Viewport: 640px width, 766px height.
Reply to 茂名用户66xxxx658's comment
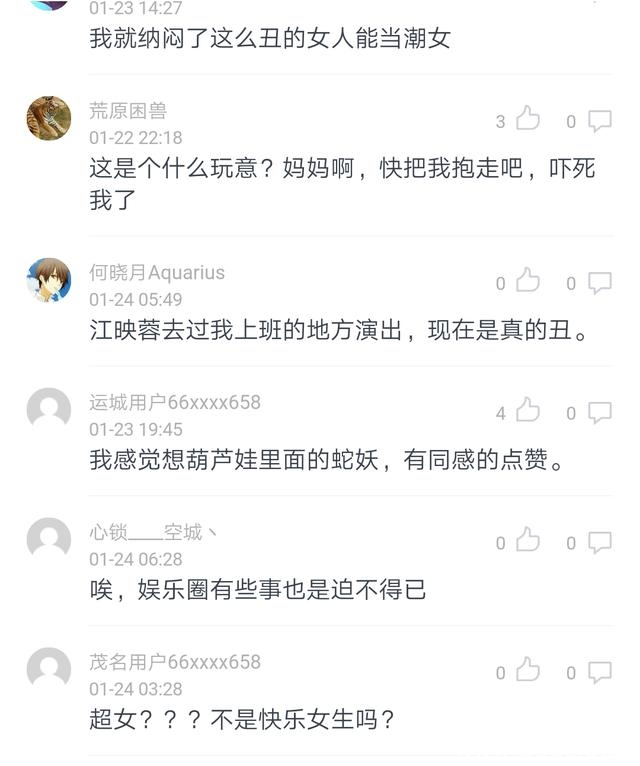[x=599, y=672]
